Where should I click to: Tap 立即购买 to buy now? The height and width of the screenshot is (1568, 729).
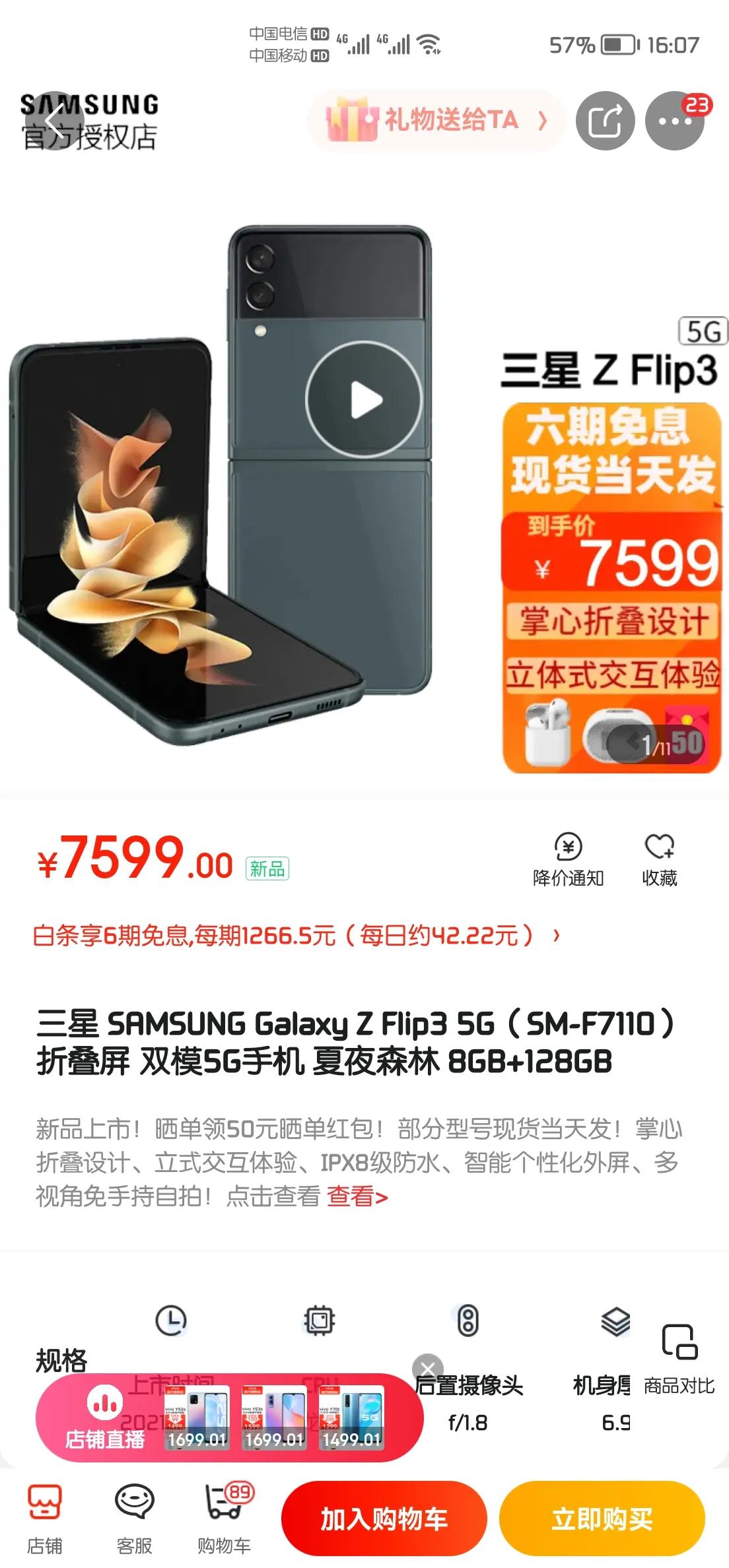pos(602,1519)
